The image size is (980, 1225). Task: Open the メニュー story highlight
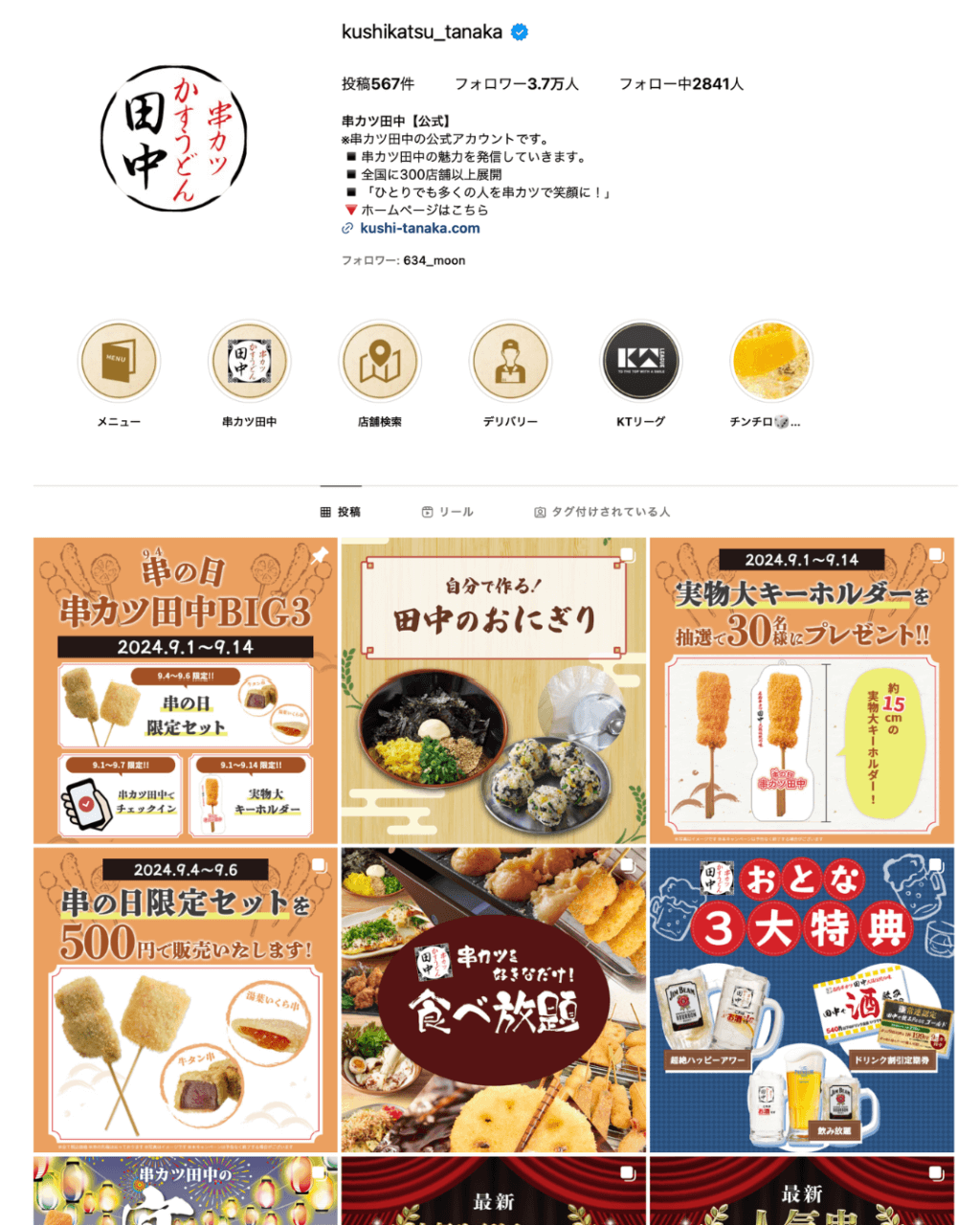[119, 362]
